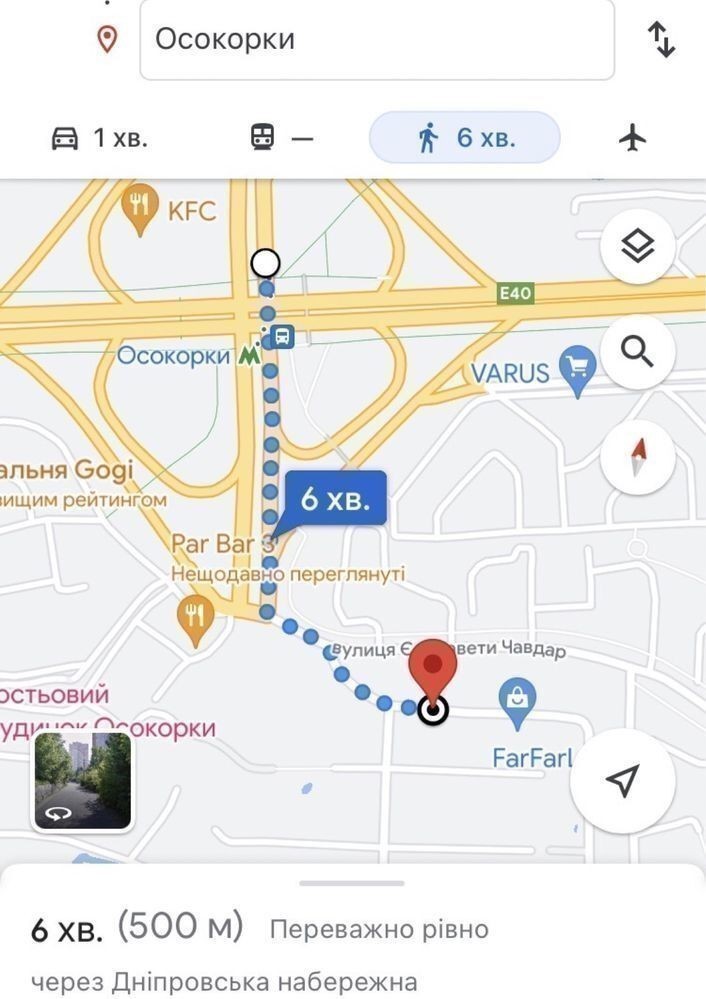Search along the route
The image size is (706, 999).
(x=637, y=352)
